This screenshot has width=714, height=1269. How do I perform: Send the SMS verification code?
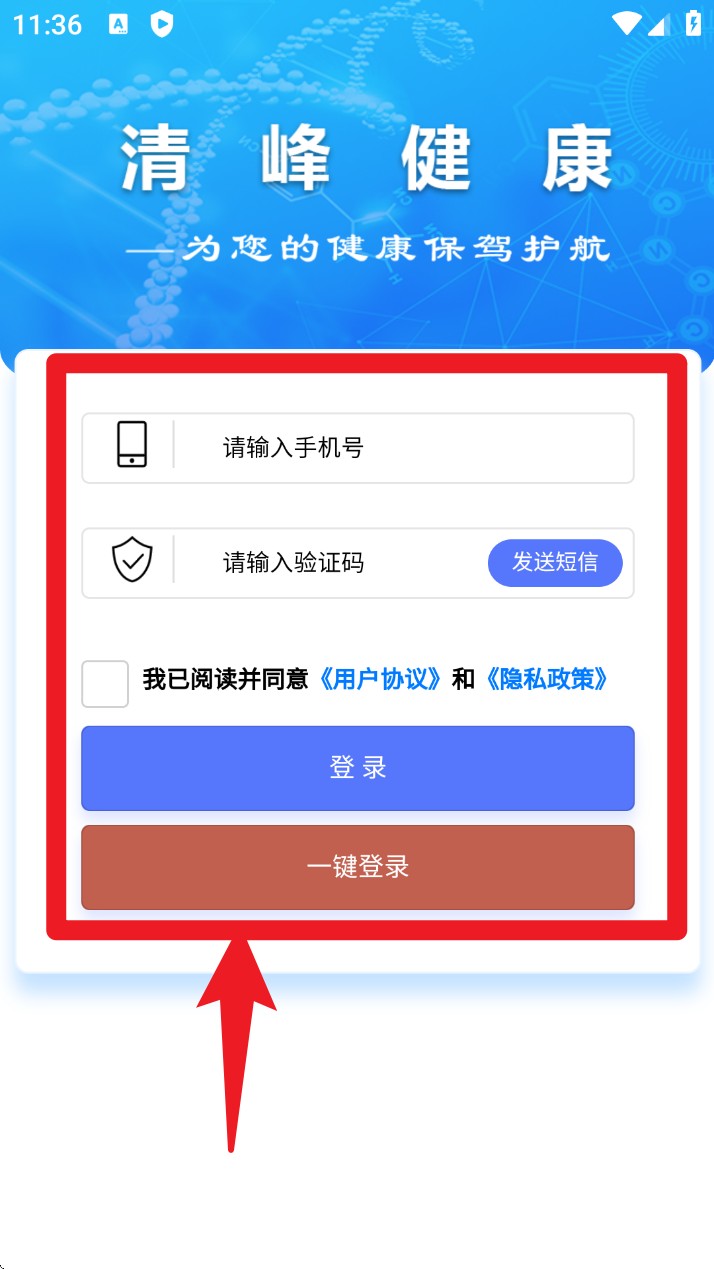tap(555, 563)
